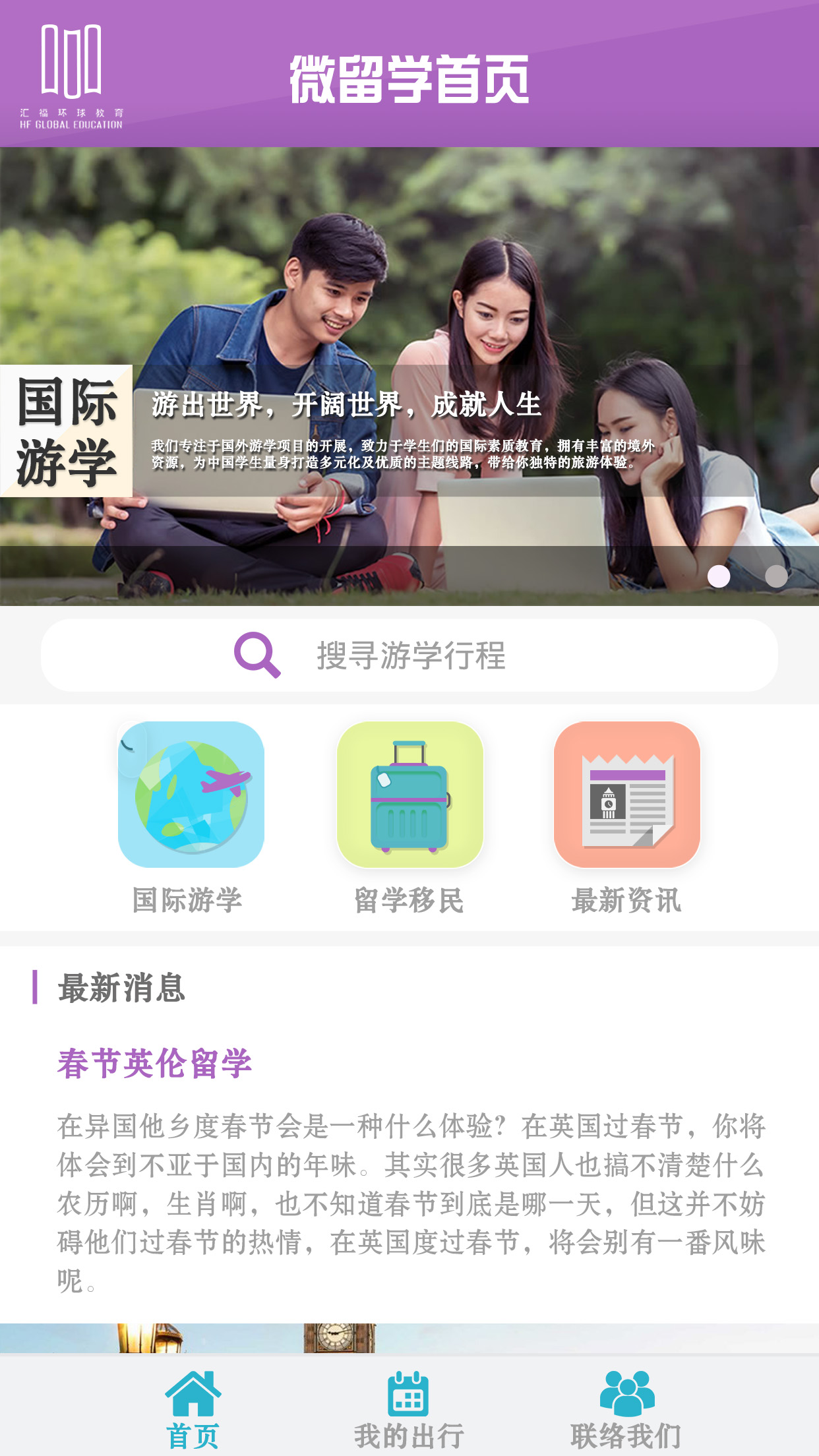Open the 国际游学 category
Image resolution: width=819 pixels, height=1456 pixels.
tap(191, 795)
